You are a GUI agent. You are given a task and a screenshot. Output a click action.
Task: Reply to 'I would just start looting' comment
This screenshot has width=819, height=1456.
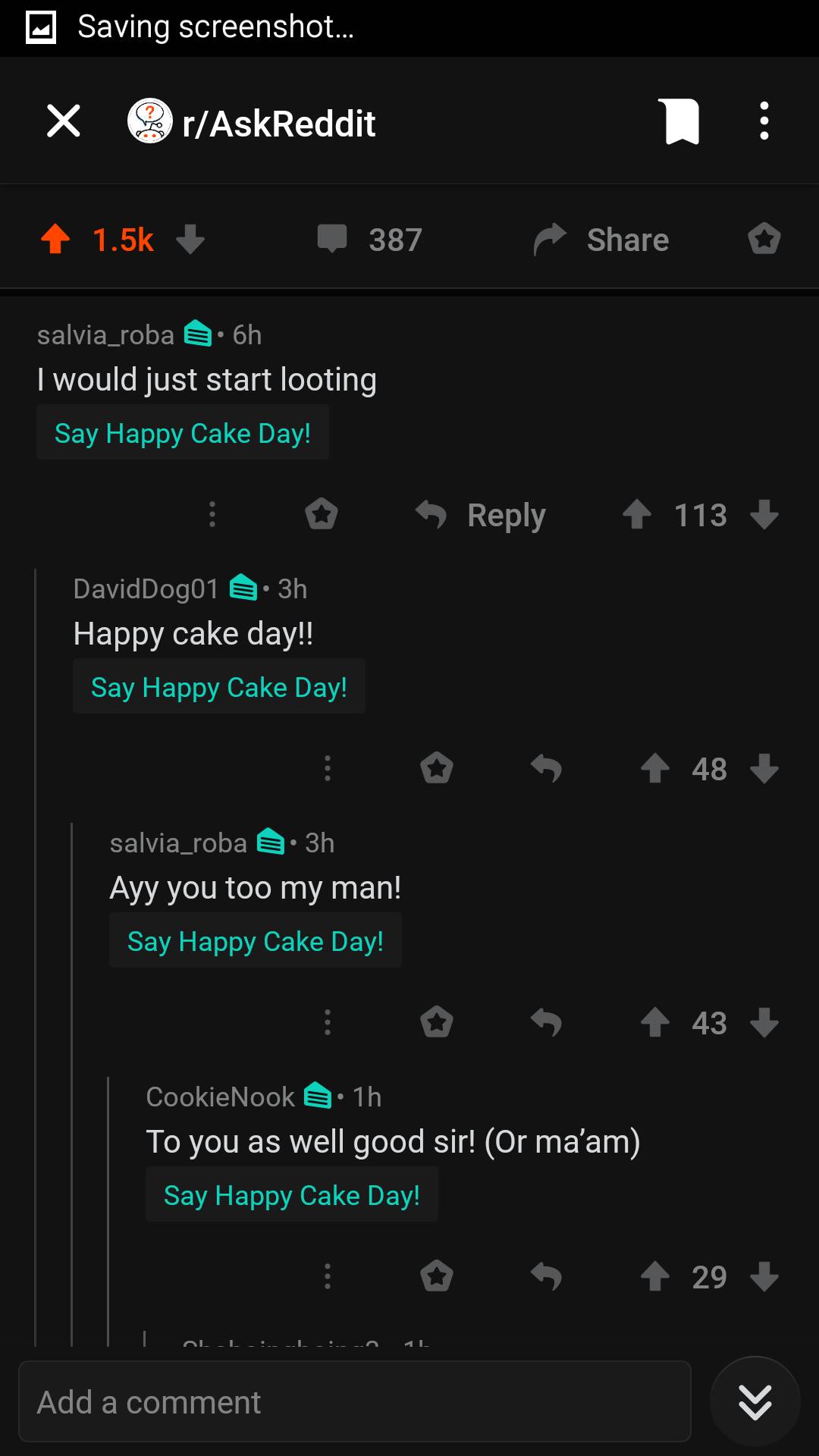[481, 516]
